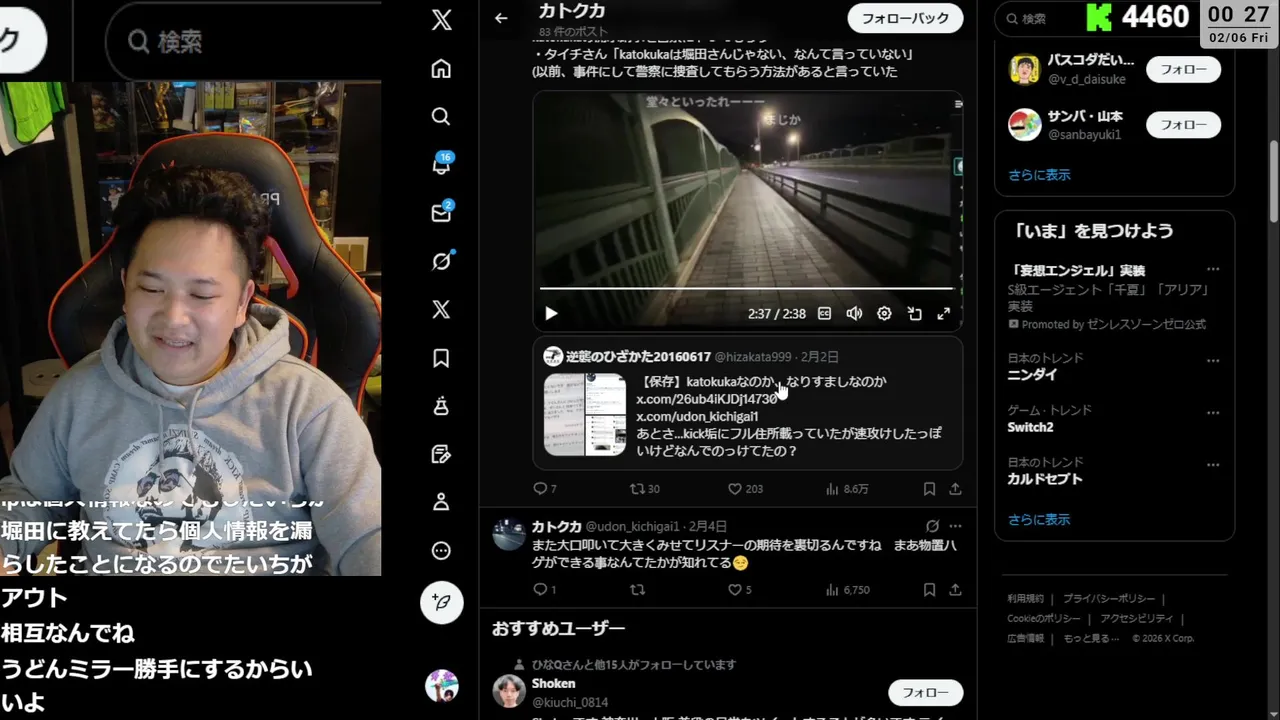The height and width of the screenshot is (720, 1280).
Task: Open the Home icon in the sidebar
Action: coord(441,69)
